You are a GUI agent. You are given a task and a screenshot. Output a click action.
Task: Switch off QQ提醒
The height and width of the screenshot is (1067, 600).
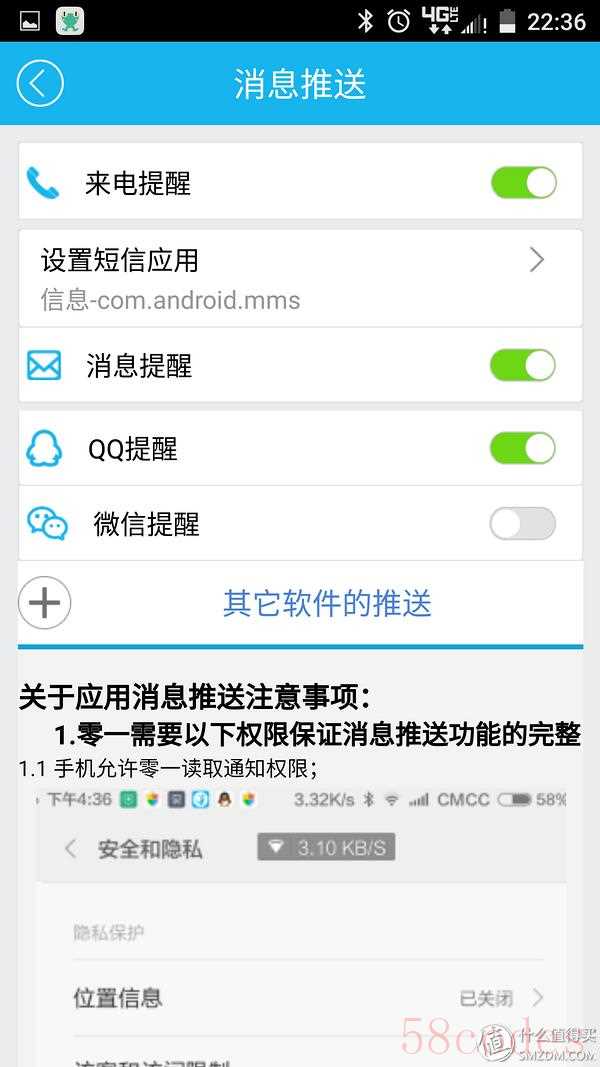[x=523, y=448]
